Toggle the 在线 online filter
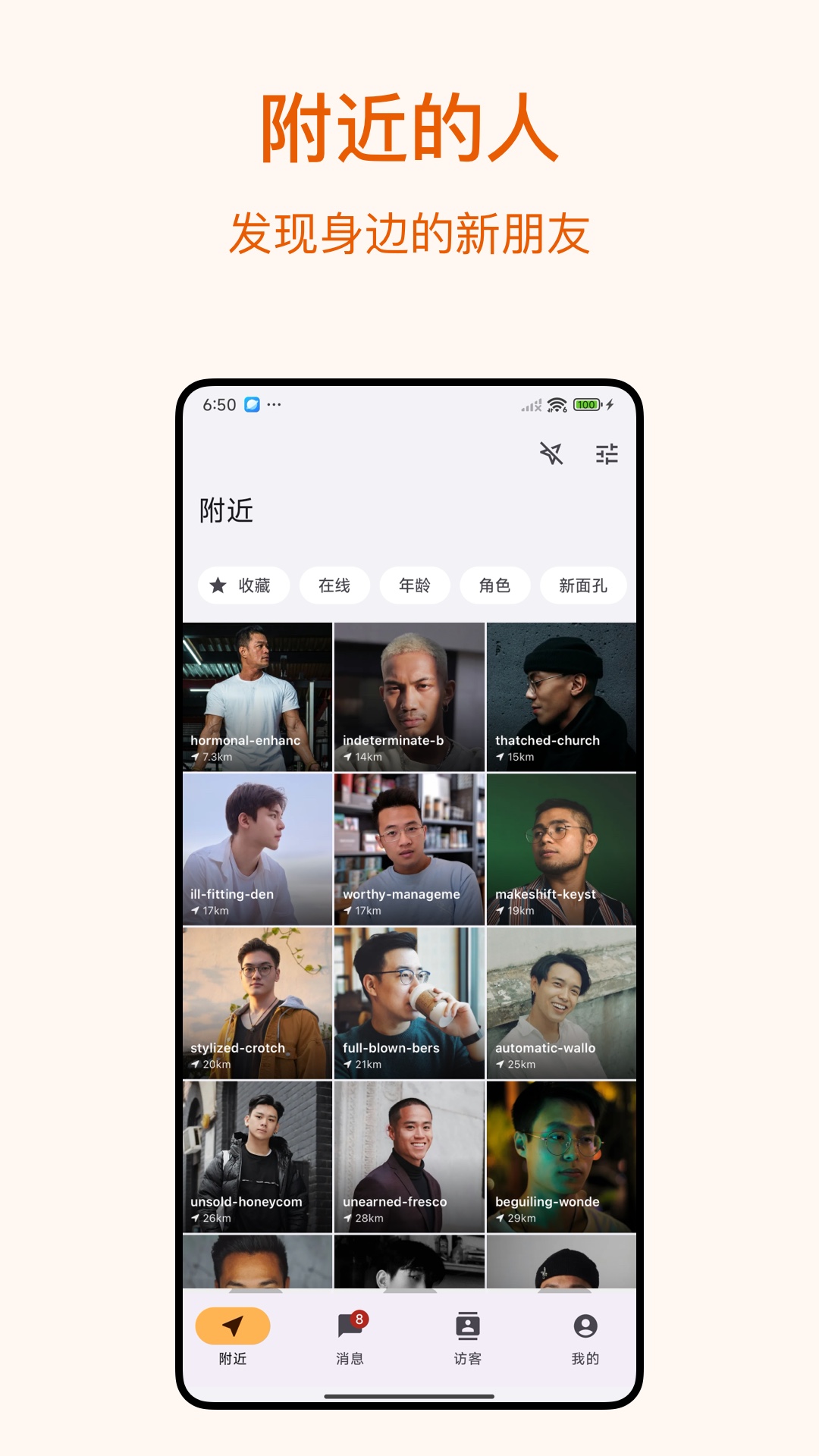 pyautogui.click(x=334, y=585)
